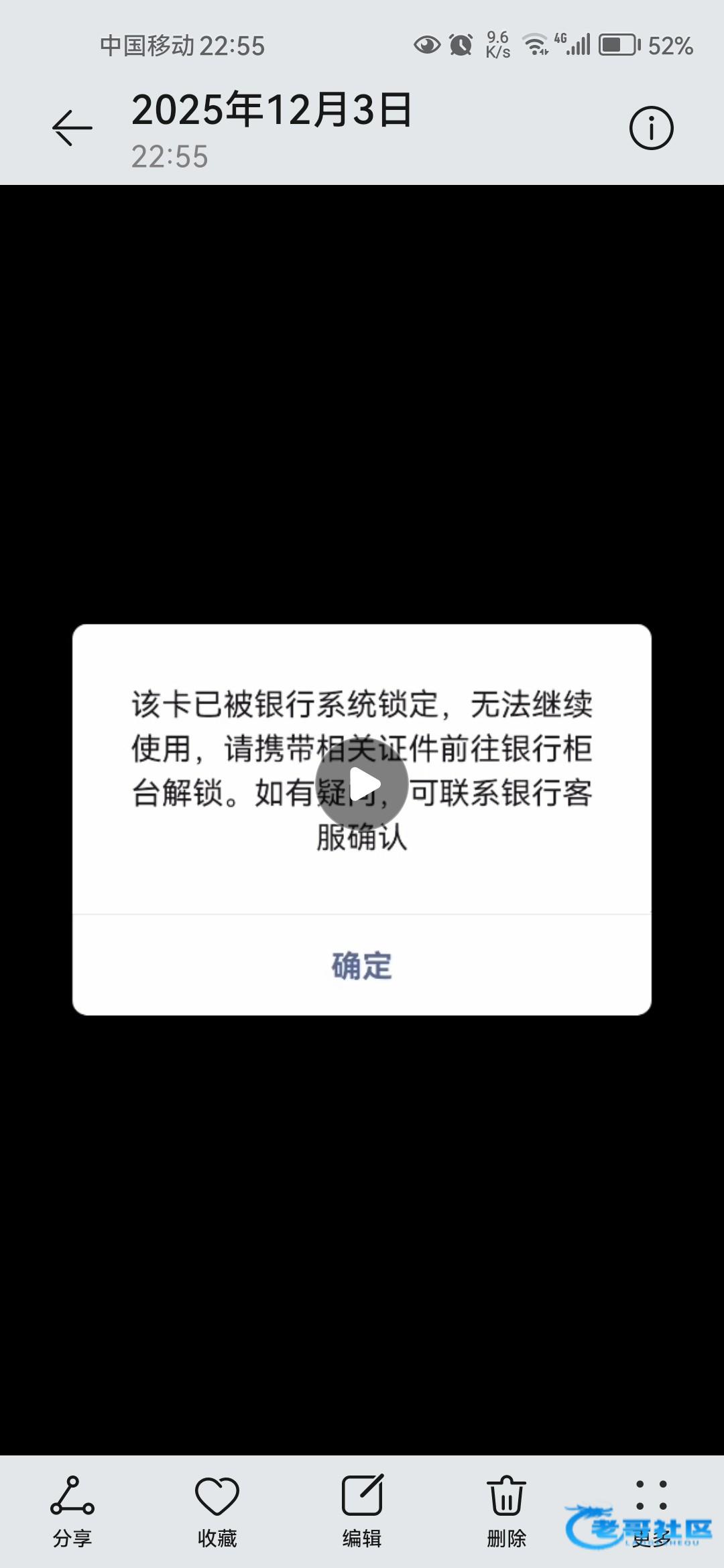Delete this video via 删除
Viewport: 724px width, 1568px height.
point(507,1510)
